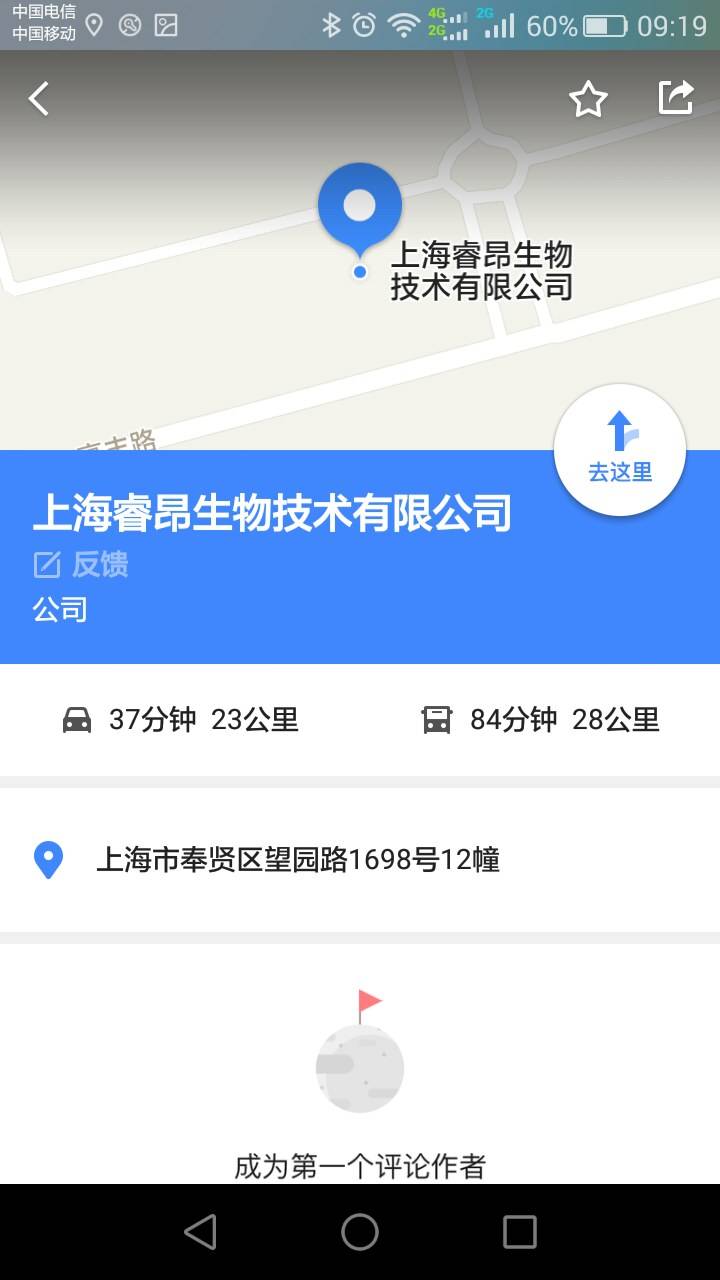The image size is (720, 1280).
Task: Start navigation with 去这里 button
Action: [x=620, y=449]
